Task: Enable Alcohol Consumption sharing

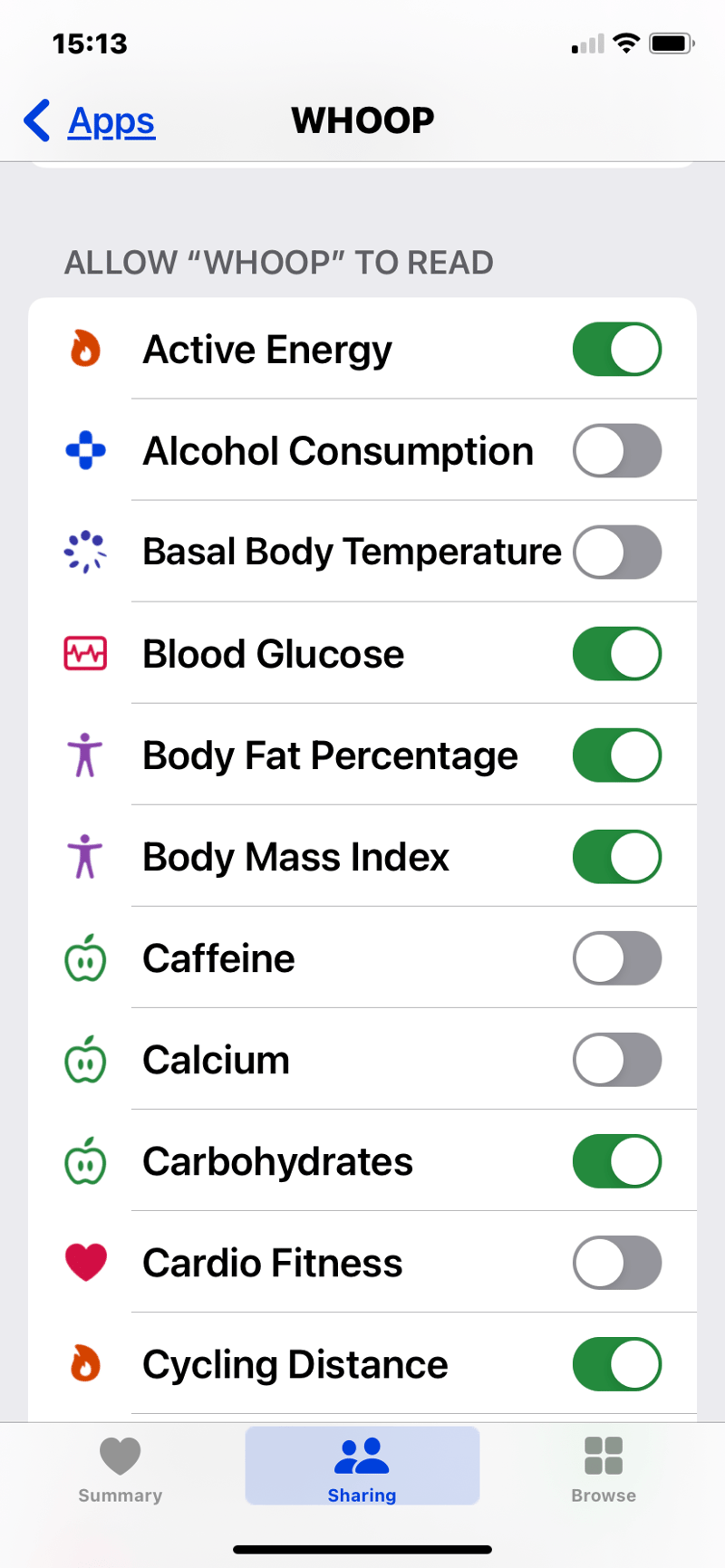Action: coord(616,450)
